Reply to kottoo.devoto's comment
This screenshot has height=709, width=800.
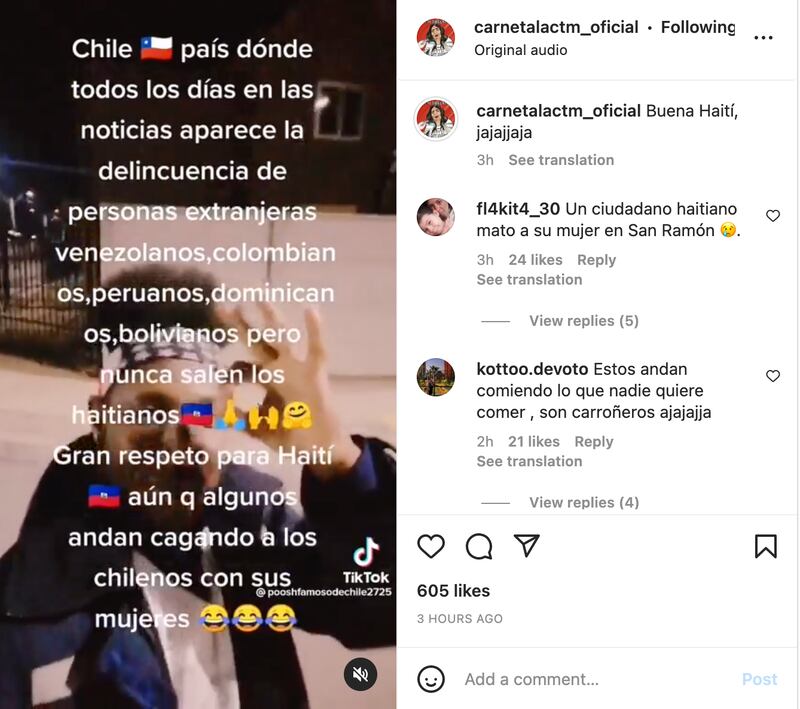[594, 442]
